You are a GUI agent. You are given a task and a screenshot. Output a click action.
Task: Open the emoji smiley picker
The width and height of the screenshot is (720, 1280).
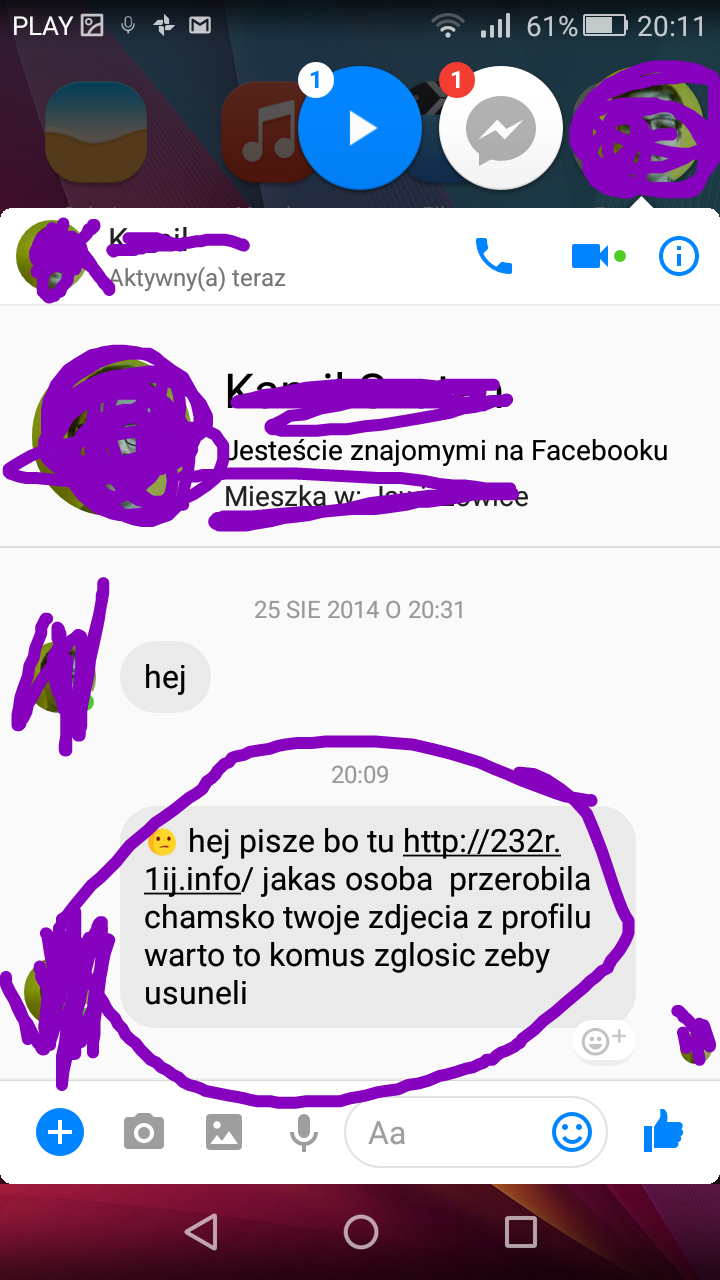pyautogui.click(x=572, y=1132)
